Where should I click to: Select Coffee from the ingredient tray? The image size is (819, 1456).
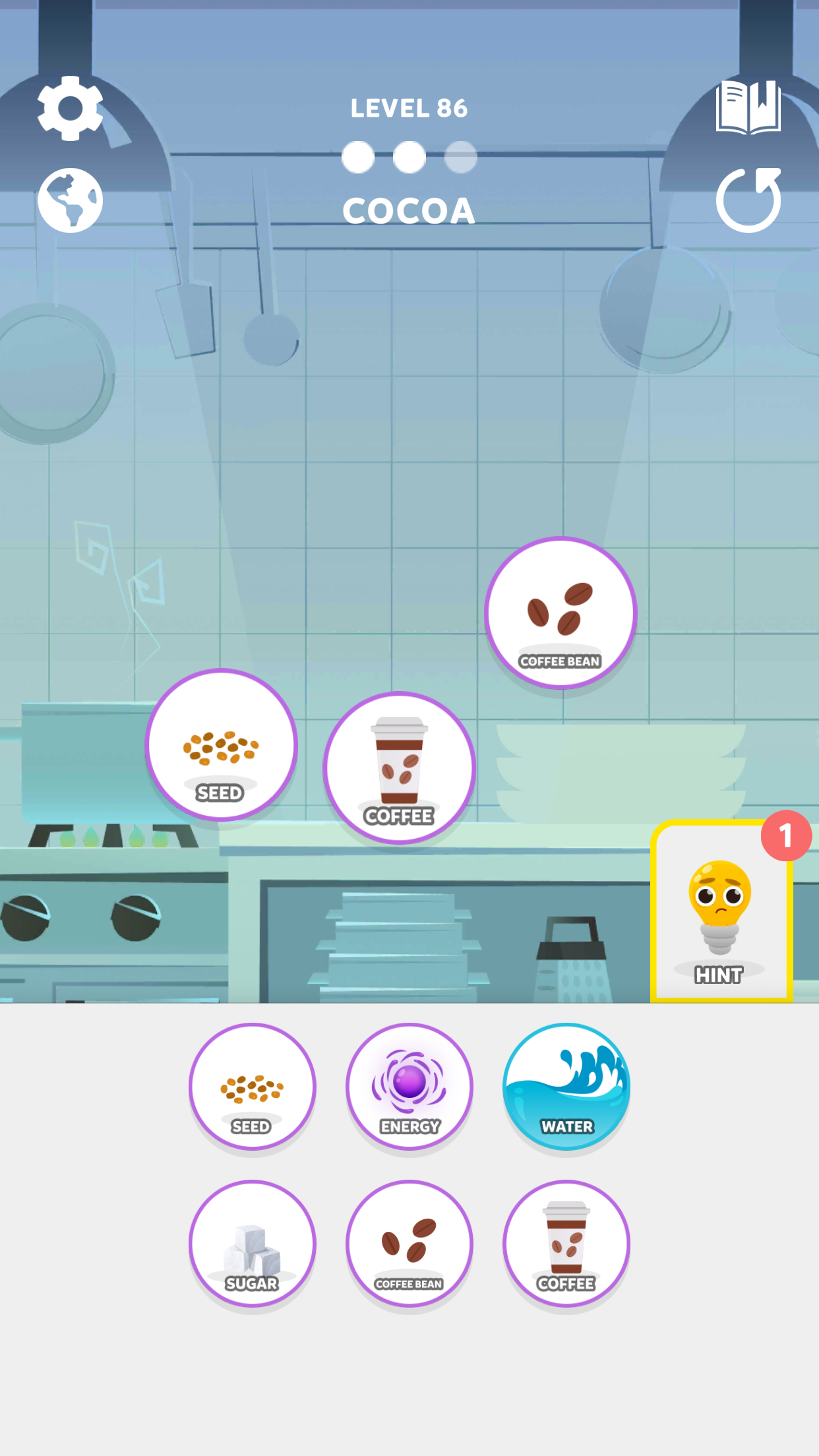point(566,1244)
